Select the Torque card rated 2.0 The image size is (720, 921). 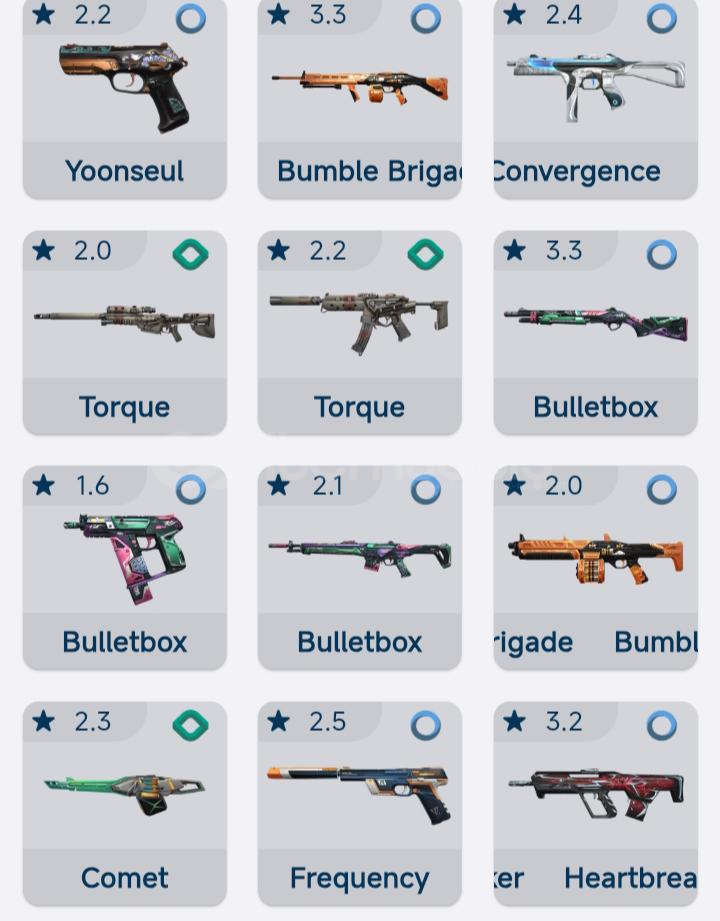click(124, 333)
